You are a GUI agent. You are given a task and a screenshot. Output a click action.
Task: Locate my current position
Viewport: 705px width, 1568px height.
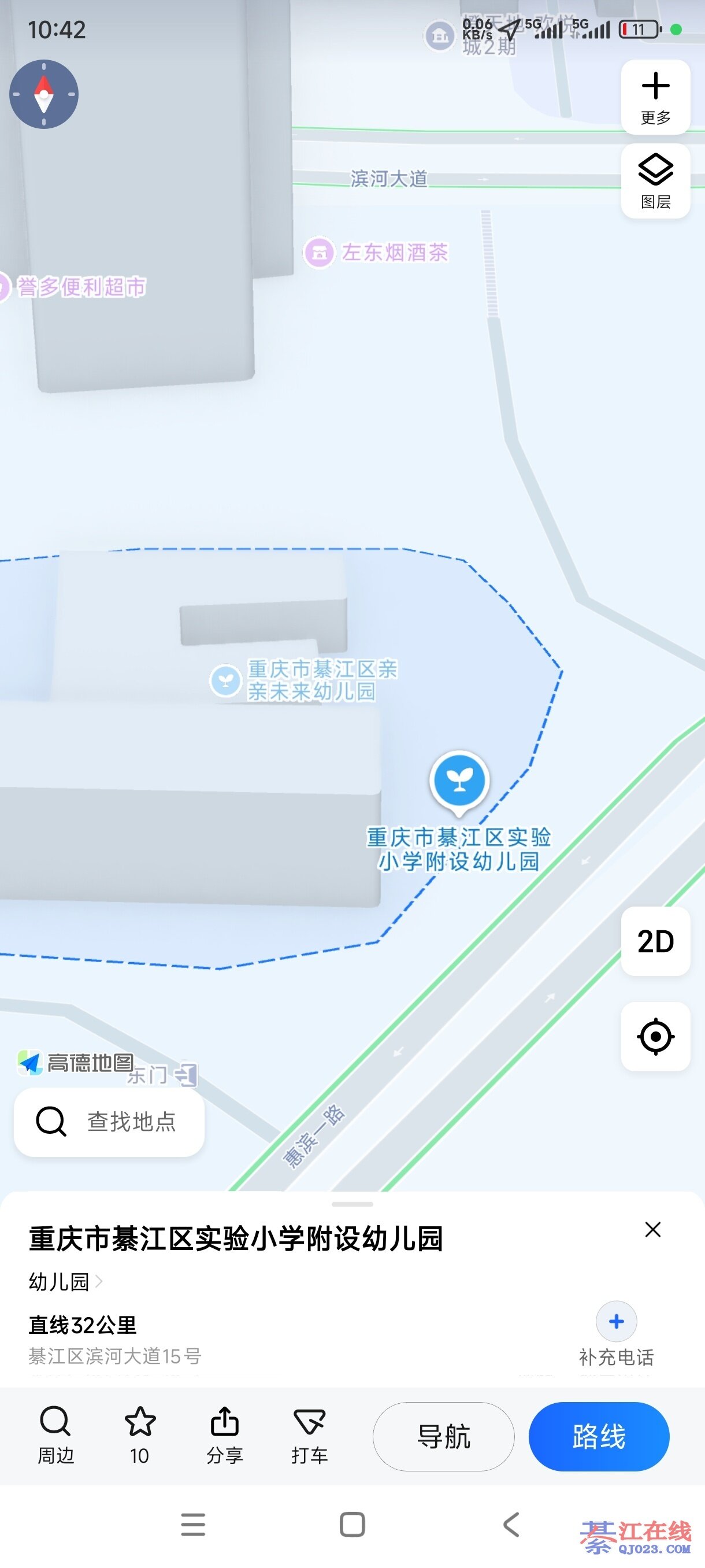coord(655,1036)
